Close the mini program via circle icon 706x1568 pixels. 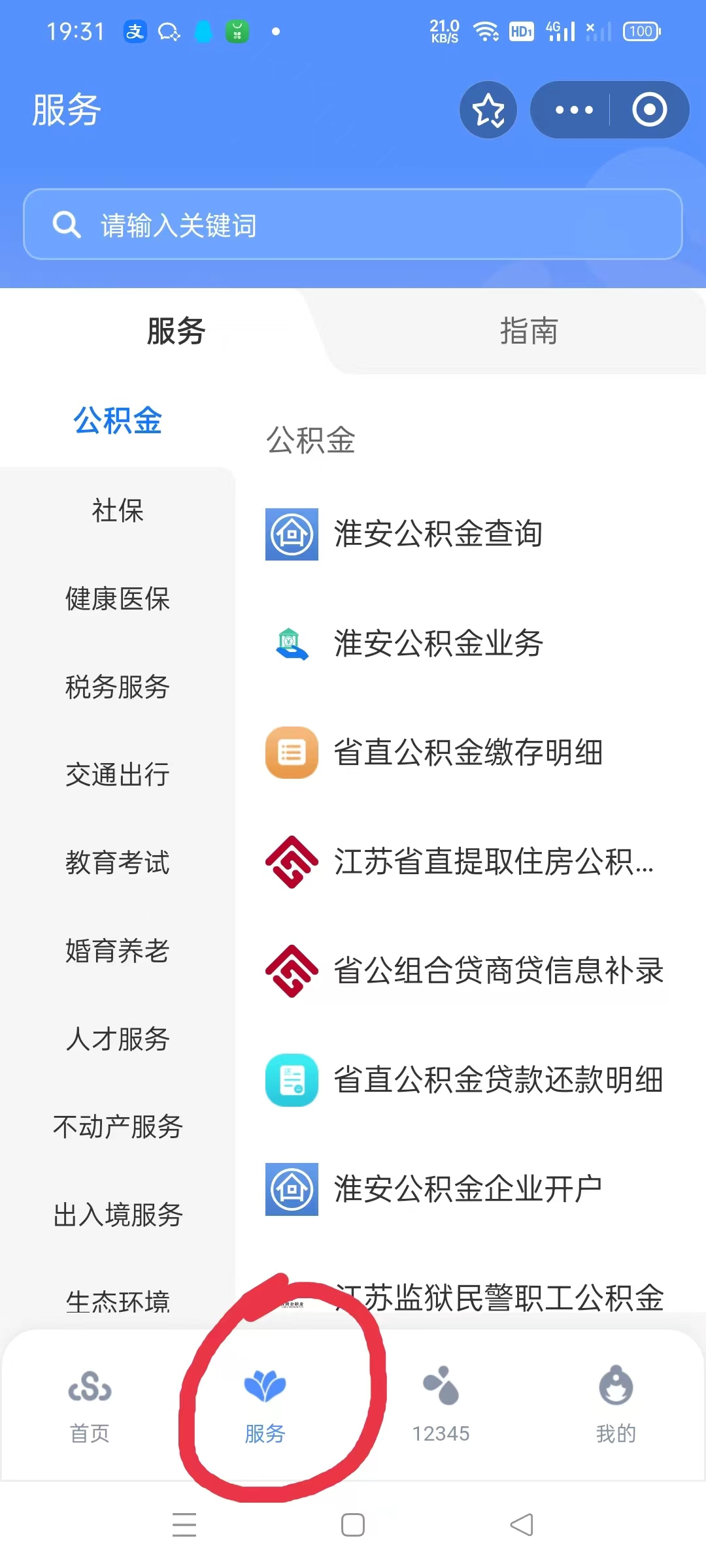point(649,110)
